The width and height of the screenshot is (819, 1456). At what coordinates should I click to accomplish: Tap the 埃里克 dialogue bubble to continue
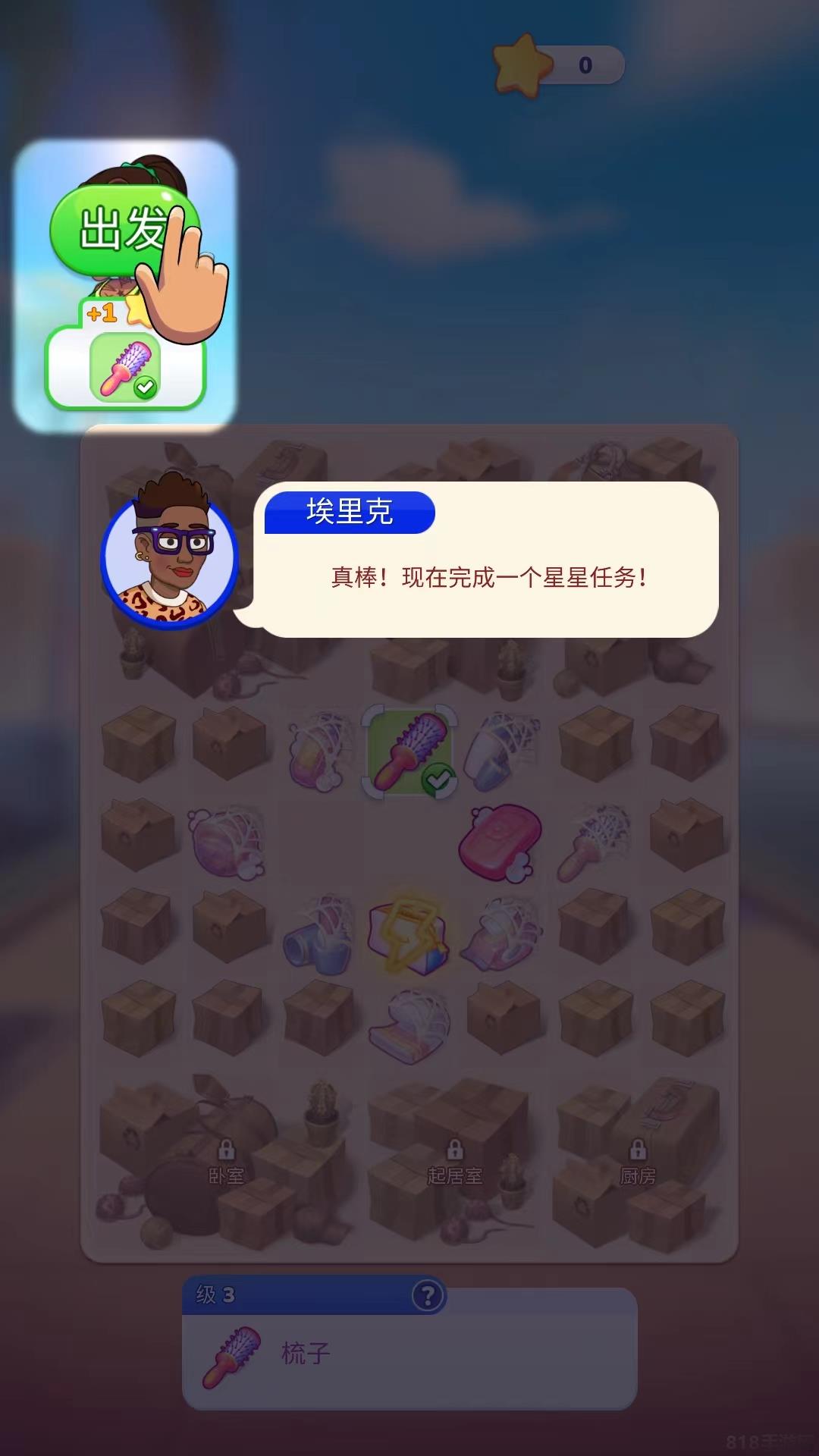click(485, 561)
